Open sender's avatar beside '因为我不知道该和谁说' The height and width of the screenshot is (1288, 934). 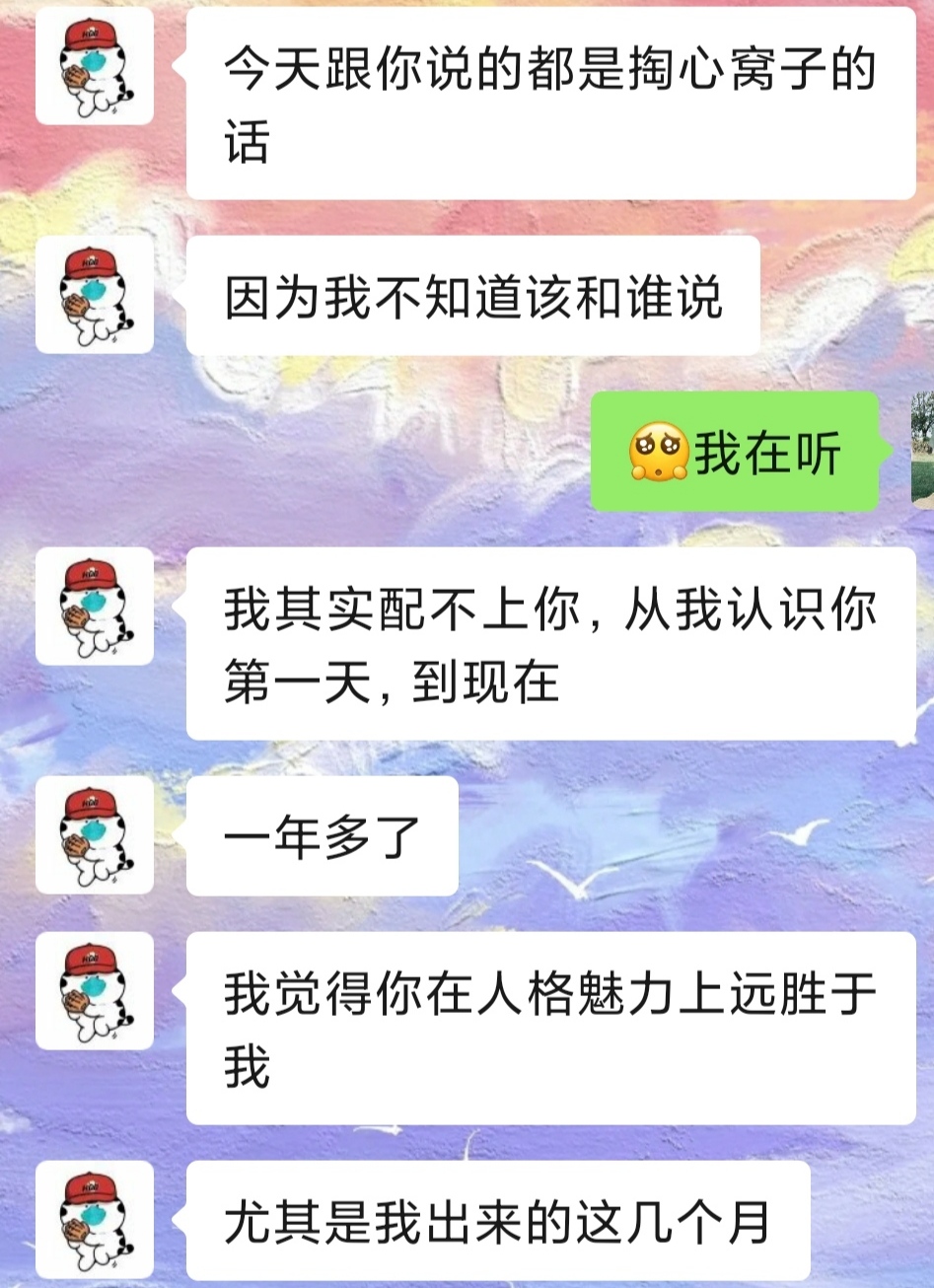(x=95, y=295)
